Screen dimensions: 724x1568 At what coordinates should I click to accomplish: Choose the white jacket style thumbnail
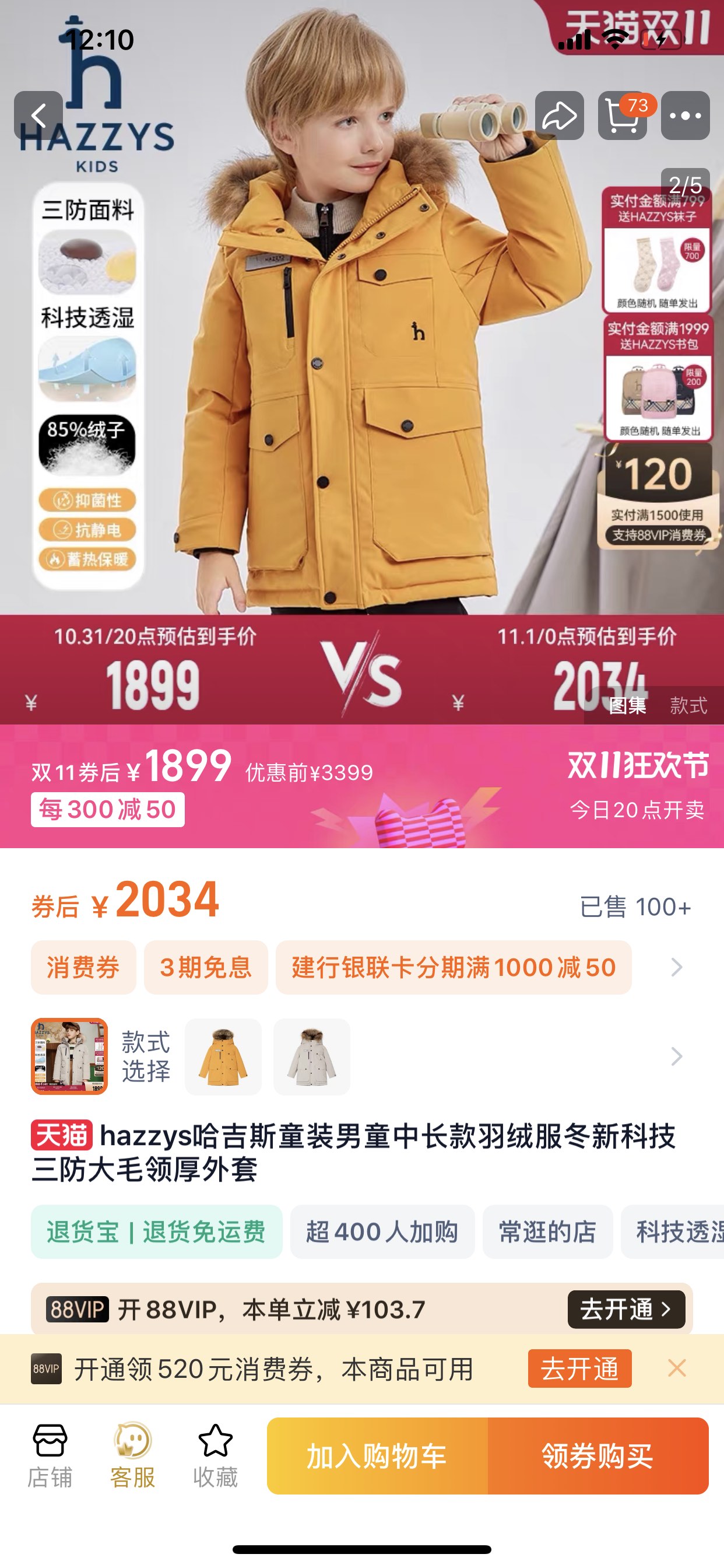311,1056
